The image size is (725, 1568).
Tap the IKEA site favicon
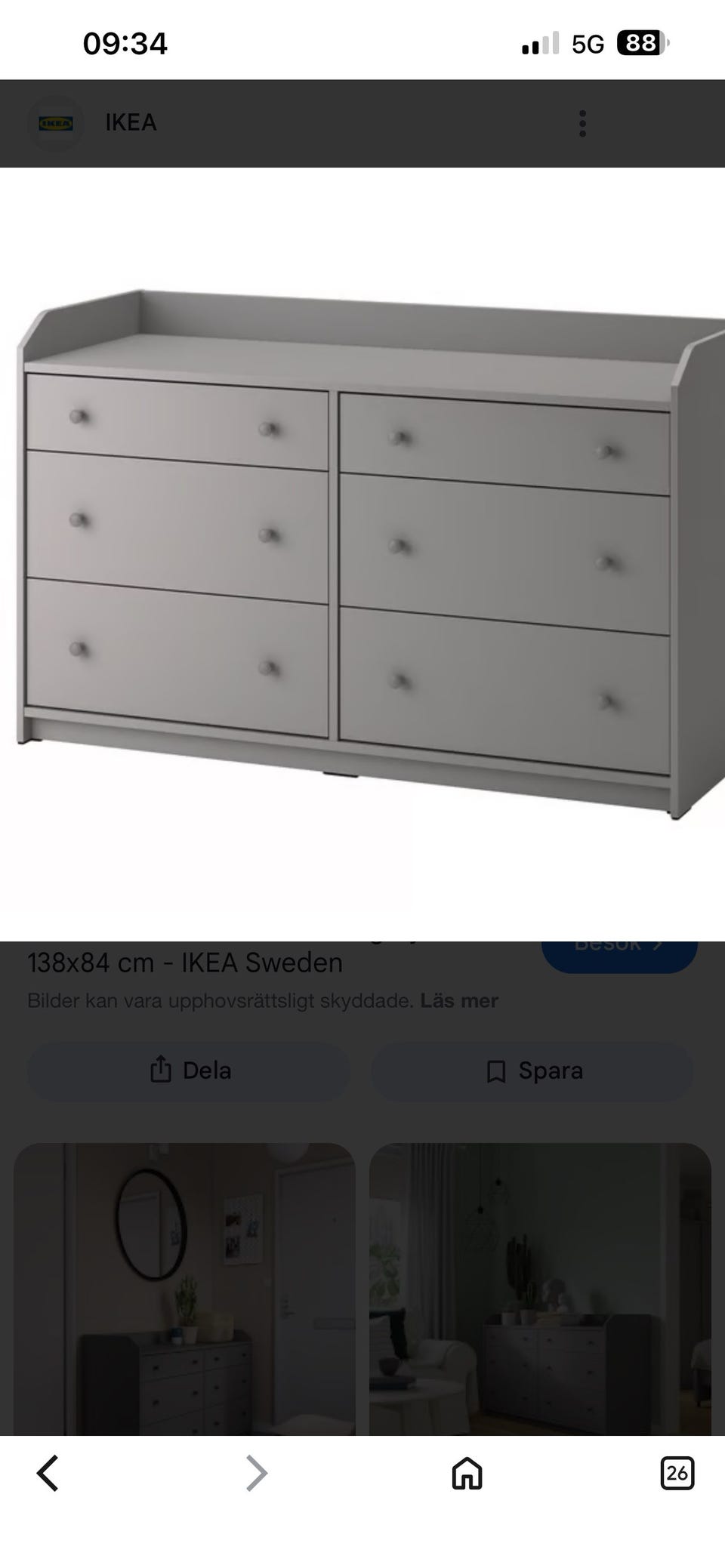(56, 122)
